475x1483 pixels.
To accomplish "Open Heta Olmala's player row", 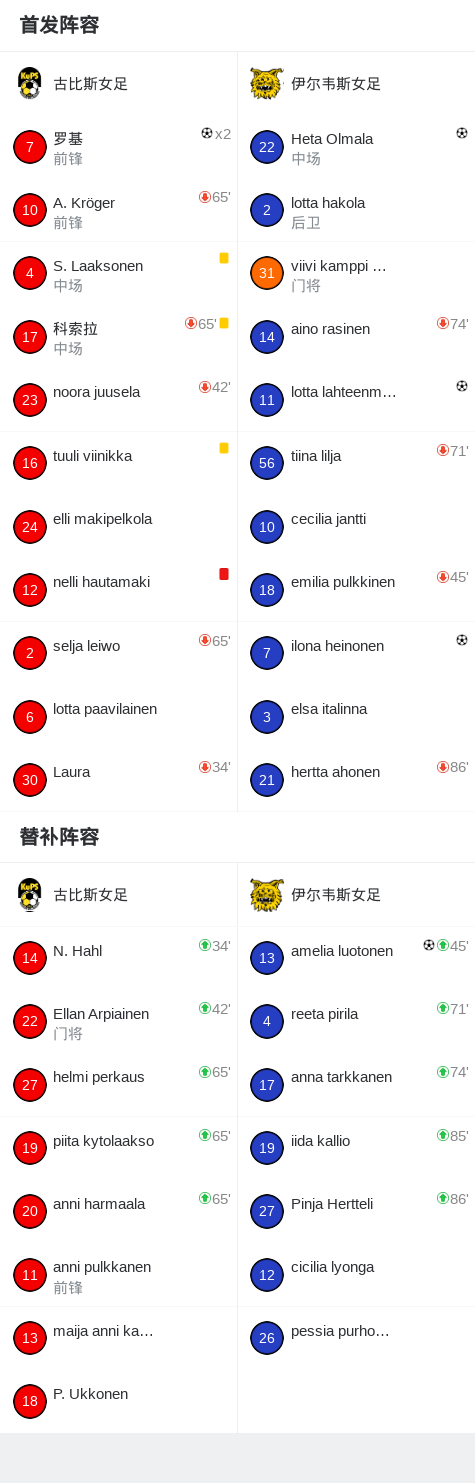I will coord(356,147).
